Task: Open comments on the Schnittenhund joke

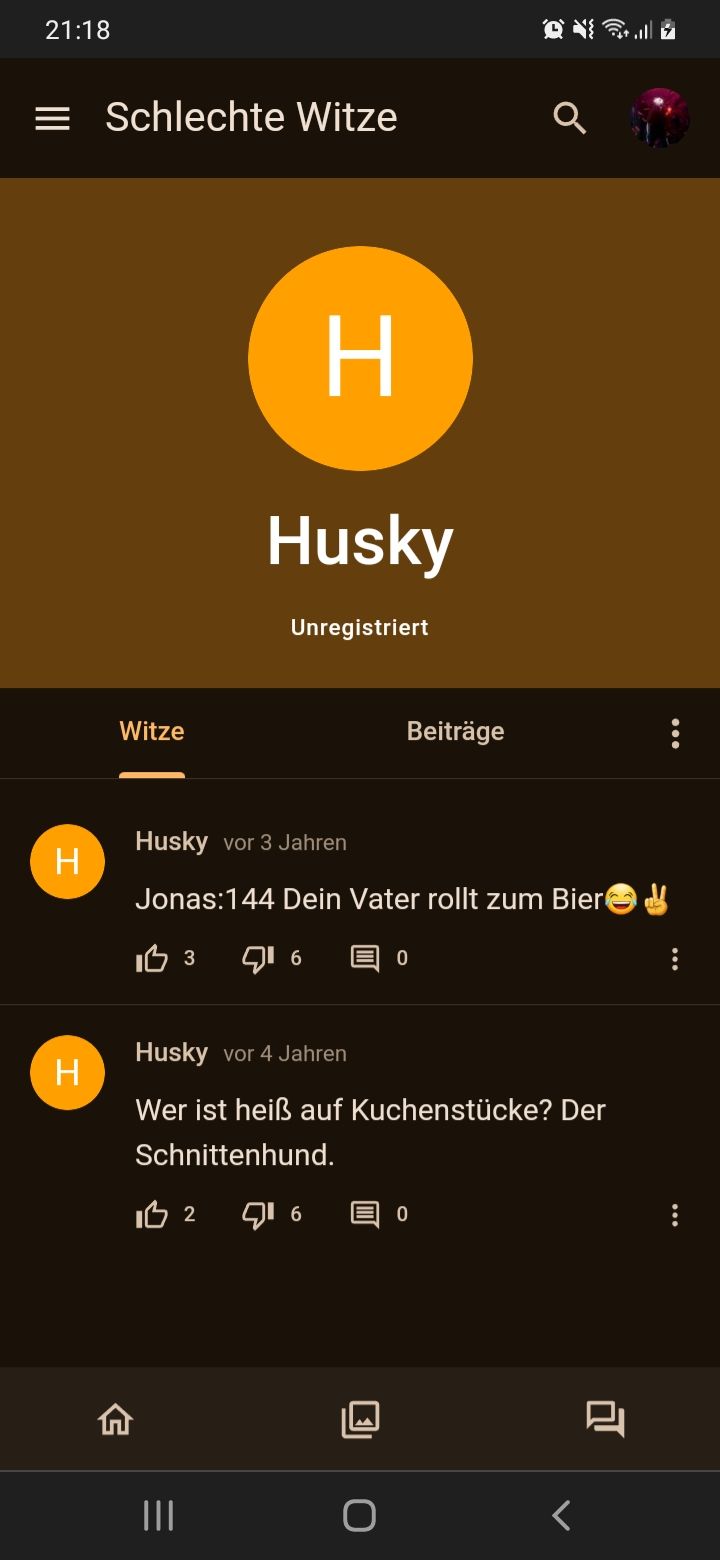Action: [x=365, y=1215]
